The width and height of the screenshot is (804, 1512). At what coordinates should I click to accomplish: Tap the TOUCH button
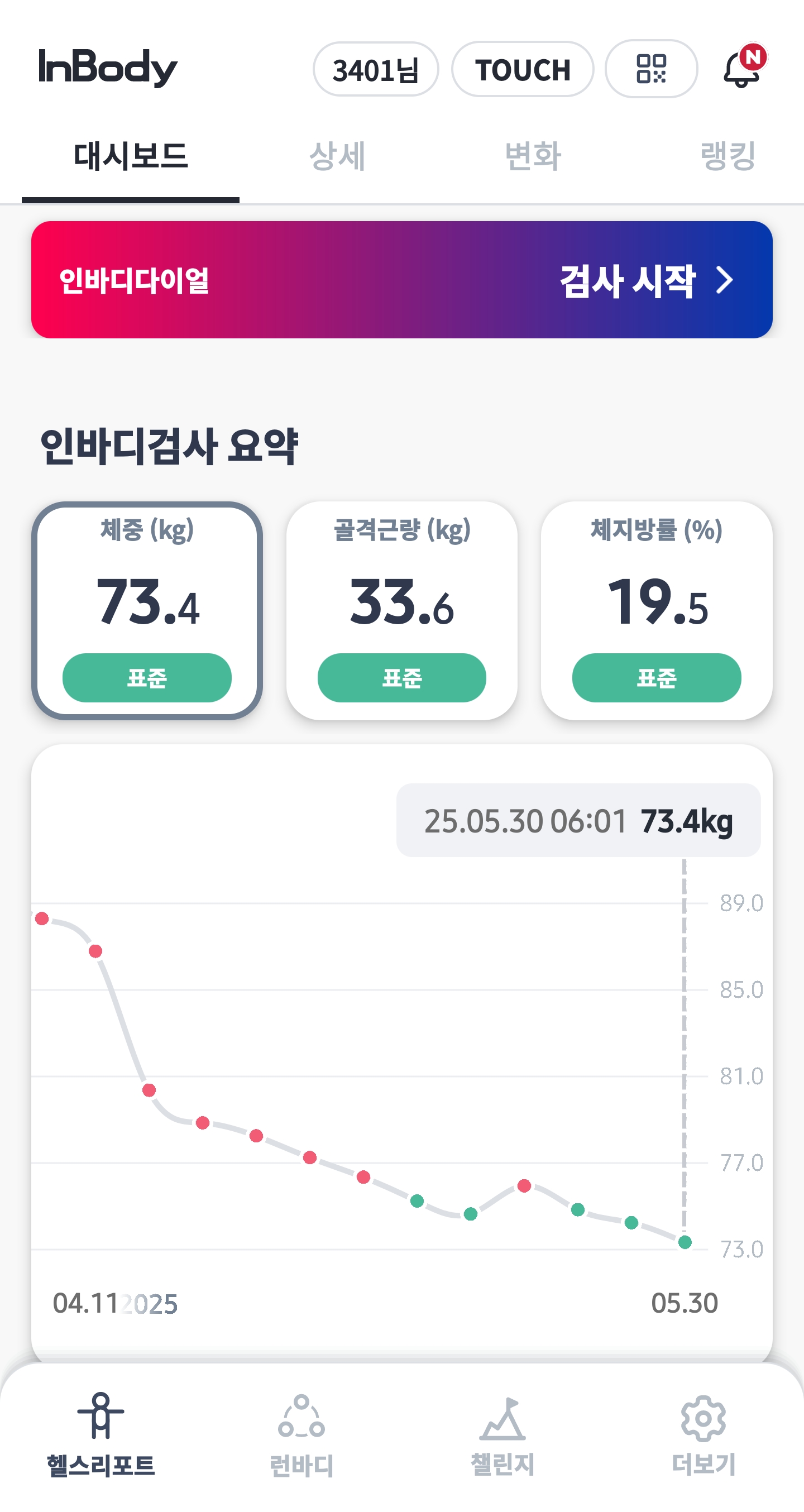(x=522, y=69)
